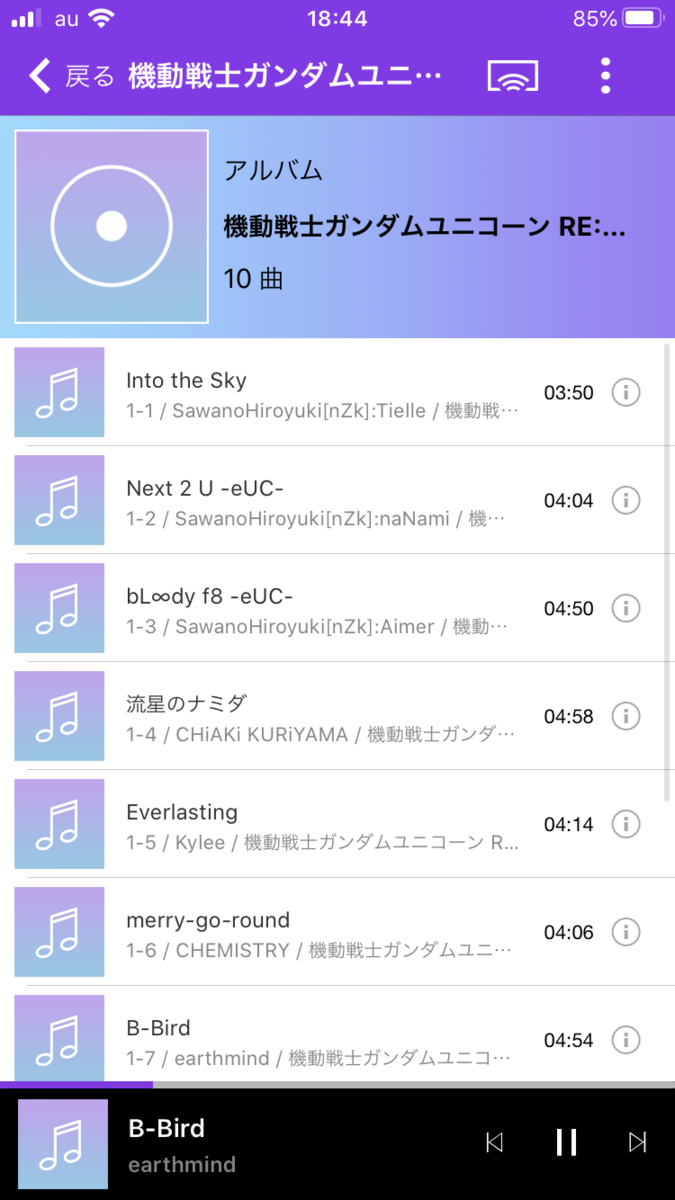Image resolution: width=675 pixels, height=1200 pixels.
Task: Open the cast to device icon
Action: 512,76
